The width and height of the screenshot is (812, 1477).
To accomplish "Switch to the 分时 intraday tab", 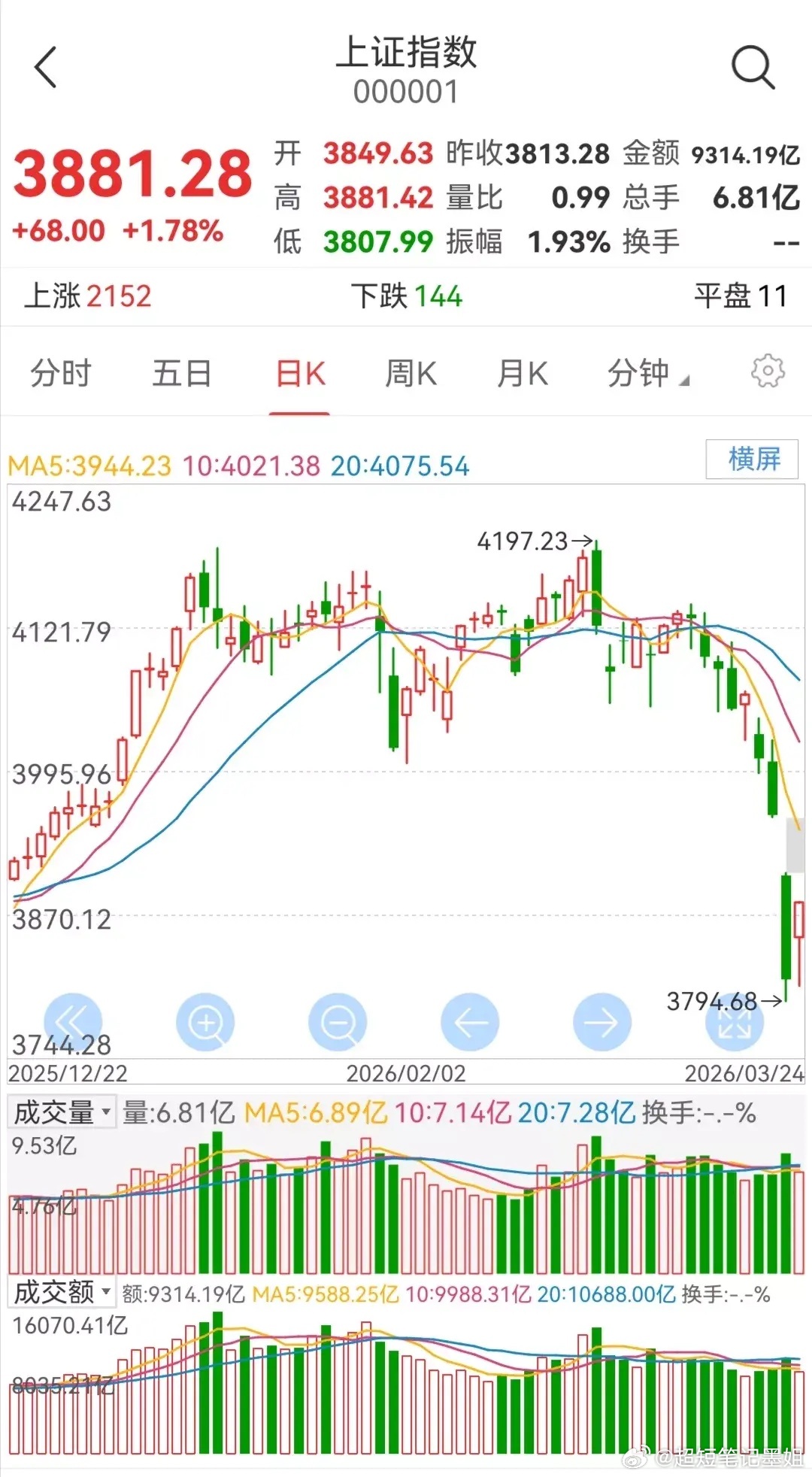I will (x=59, y=372).
